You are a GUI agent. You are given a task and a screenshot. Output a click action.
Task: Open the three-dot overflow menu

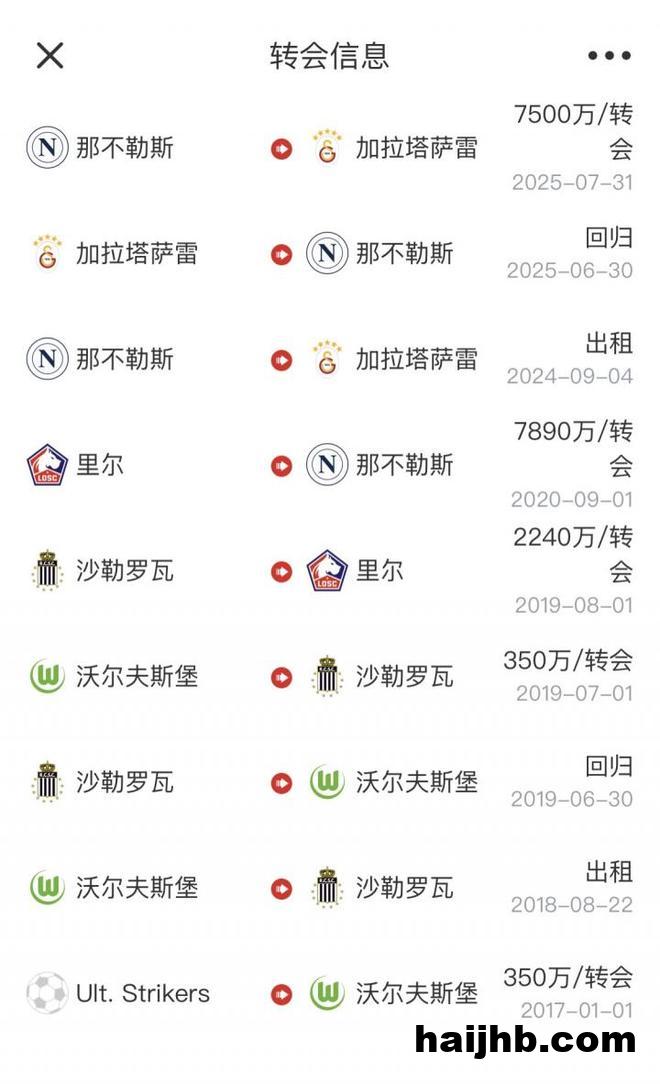(x=609, y=56)
